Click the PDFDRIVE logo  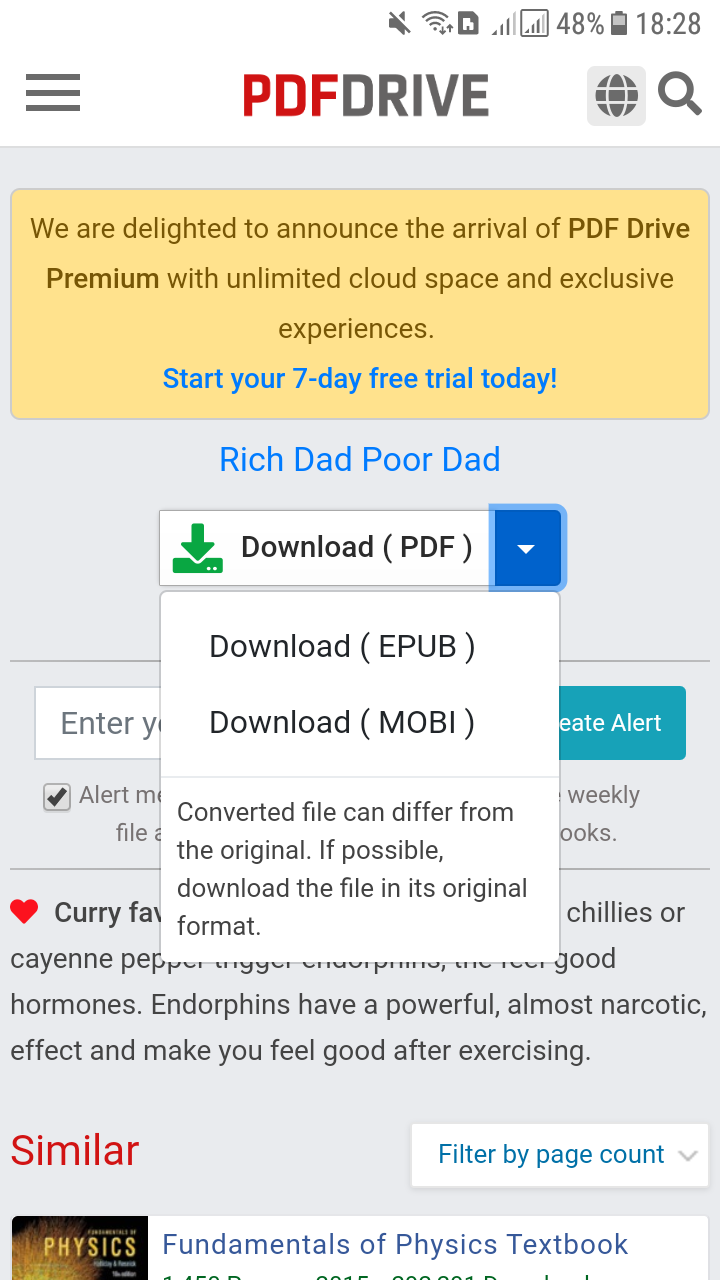(x=365, y=93)
